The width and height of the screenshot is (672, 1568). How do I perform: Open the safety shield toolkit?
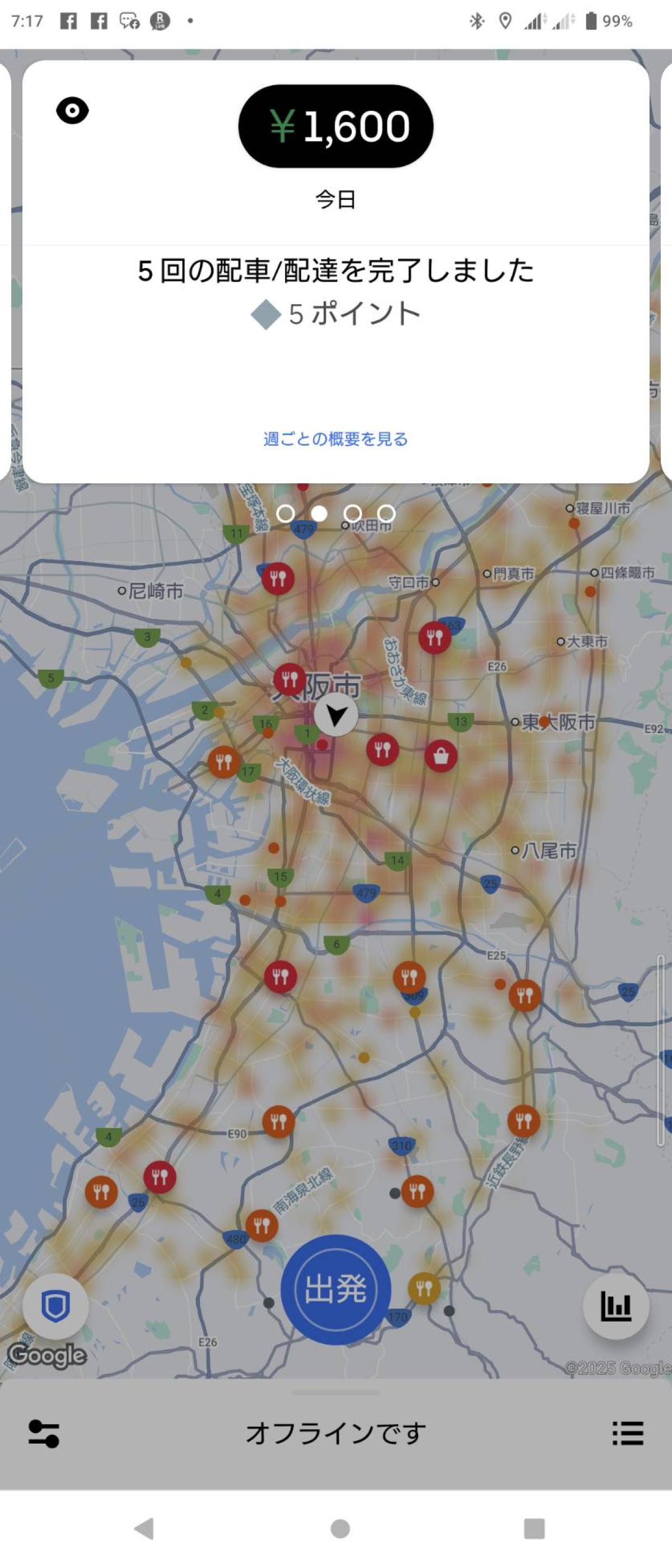(55, 1306)
